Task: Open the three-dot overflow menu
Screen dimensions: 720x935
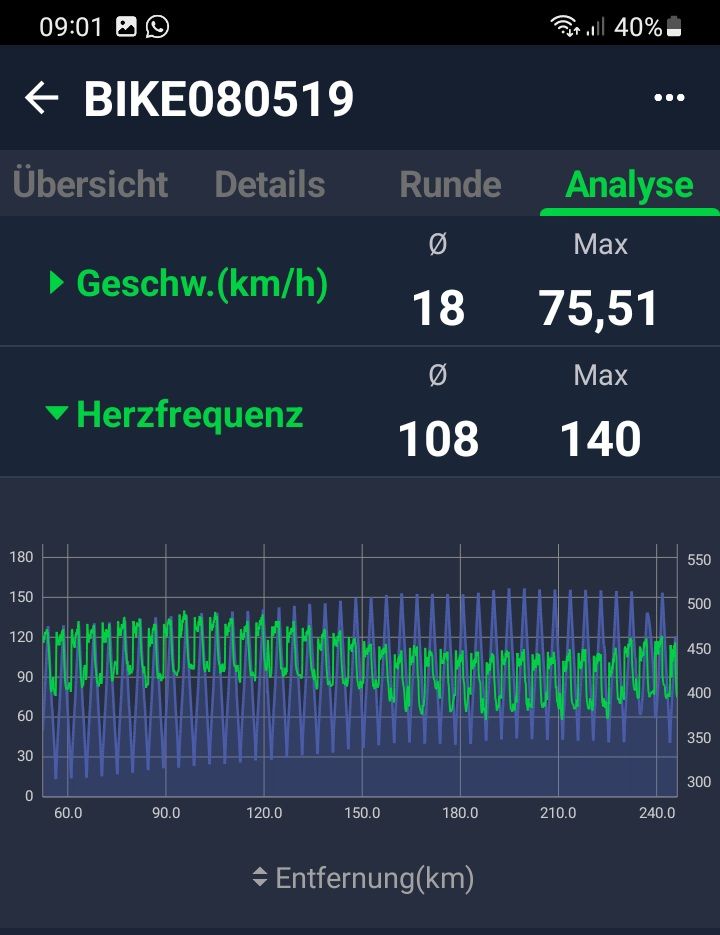Action: 669,98
